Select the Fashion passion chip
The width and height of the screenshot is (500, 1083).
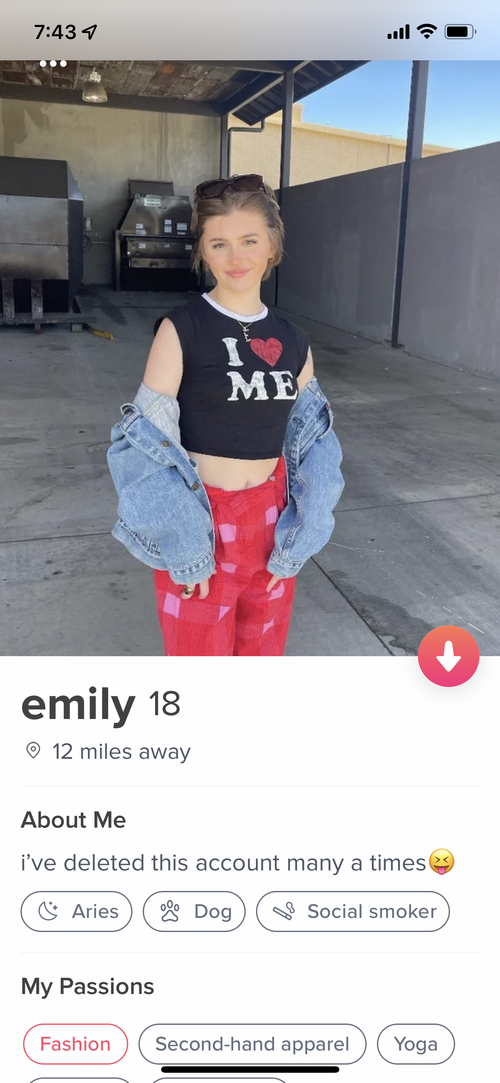pyautogui.click(x=75, y=1044)
